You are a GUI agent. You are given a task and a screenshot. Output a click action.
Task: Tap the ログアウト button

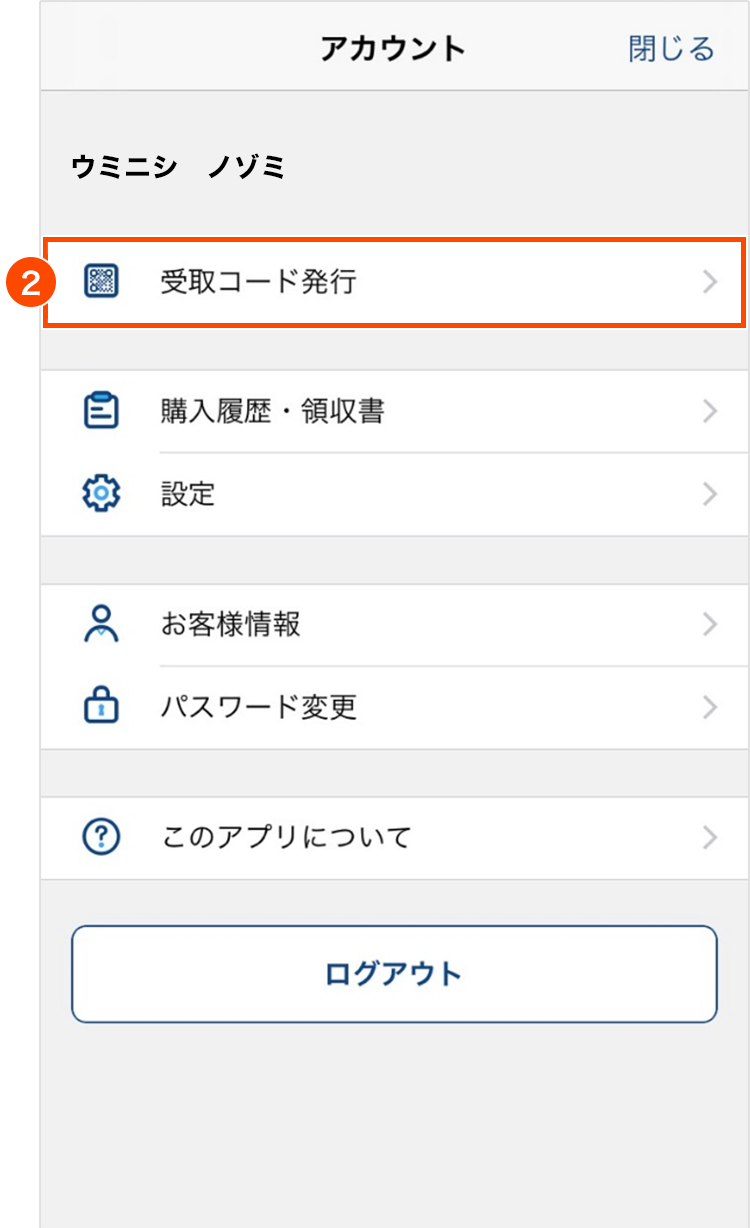(x=394, y=974)
